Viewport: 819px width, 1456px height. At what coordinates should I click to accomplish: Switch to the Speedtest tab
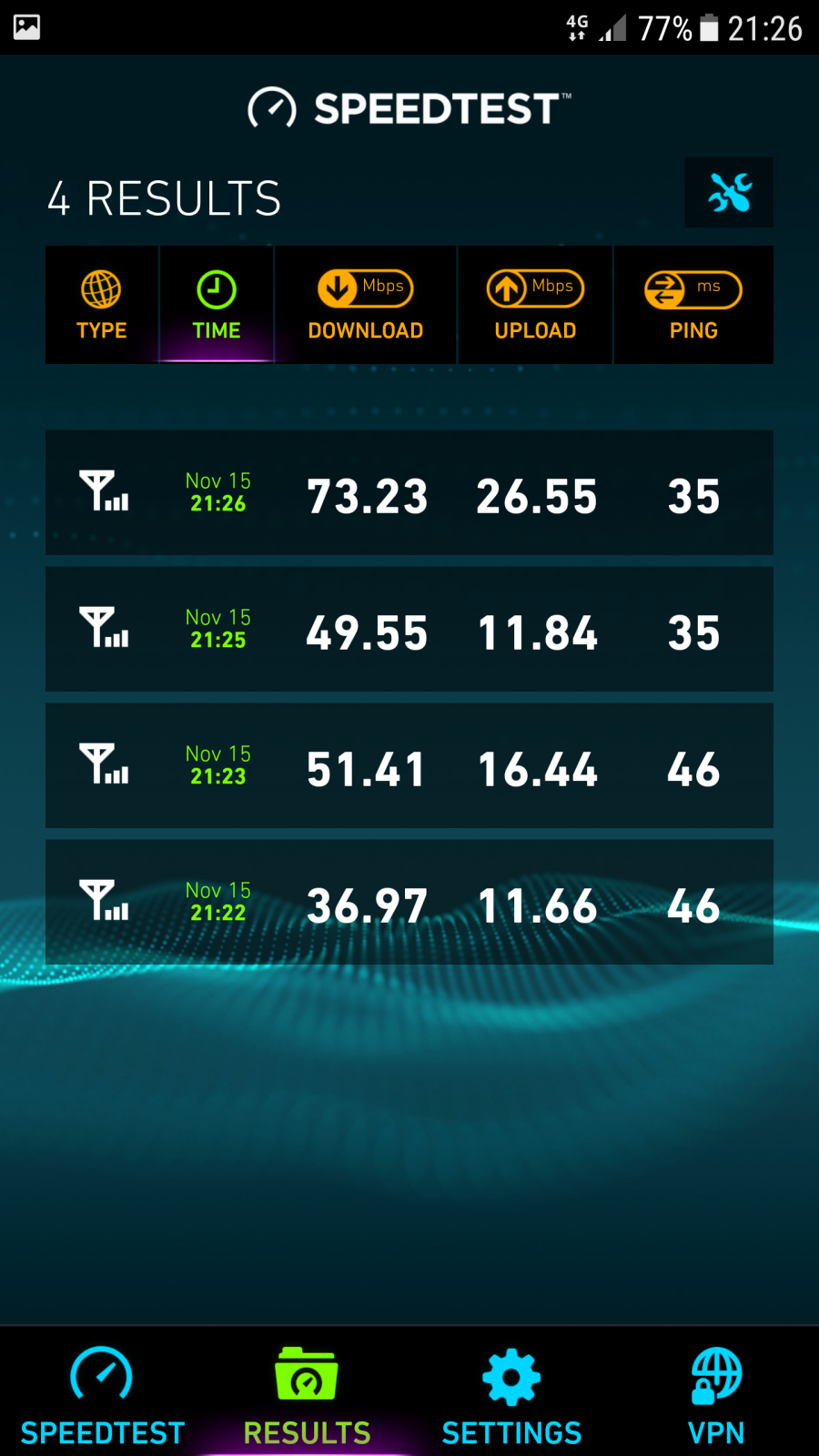[102, 1394]
